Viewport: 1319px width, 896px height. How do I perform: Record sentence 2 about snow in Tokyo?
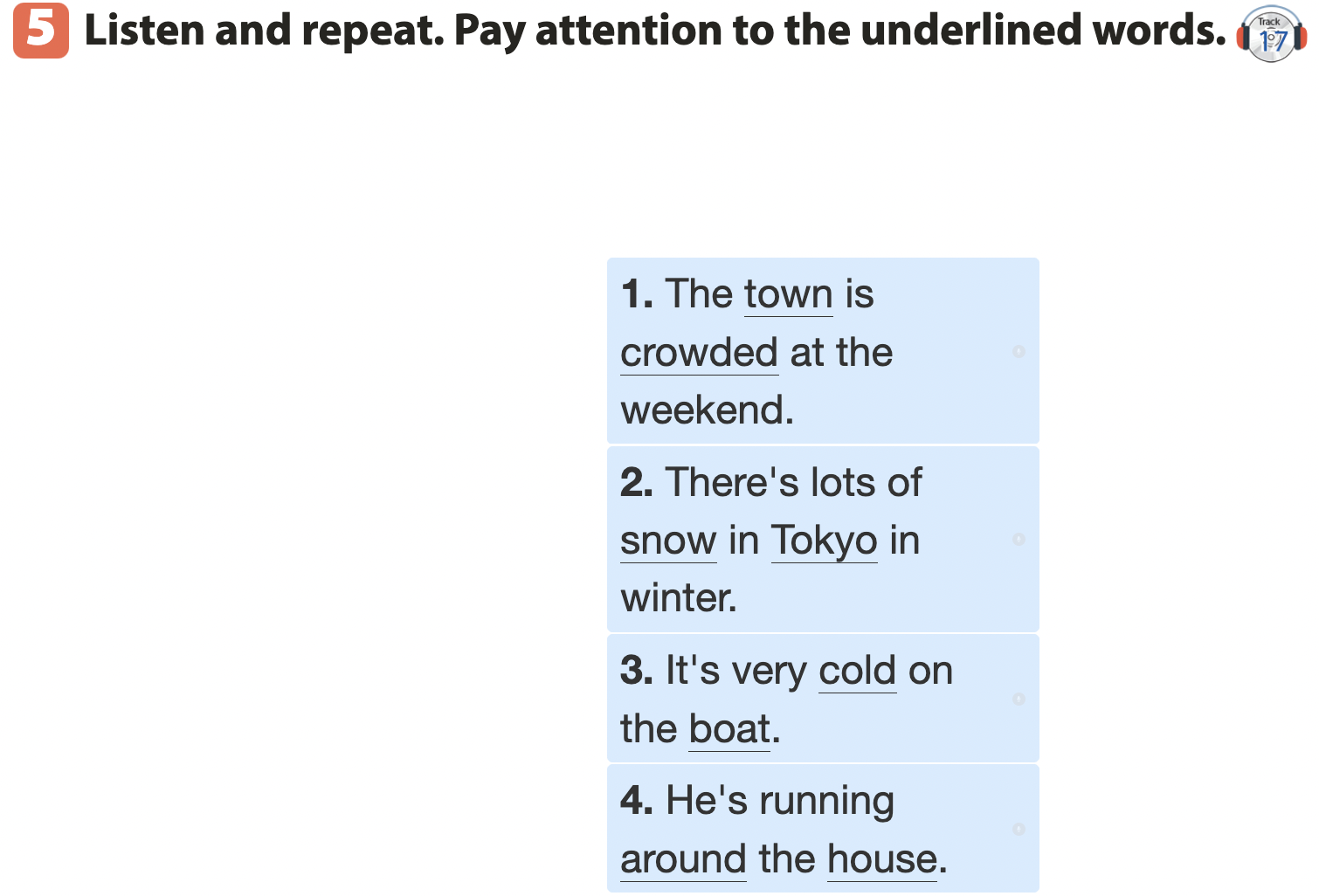coord(1019,539)
